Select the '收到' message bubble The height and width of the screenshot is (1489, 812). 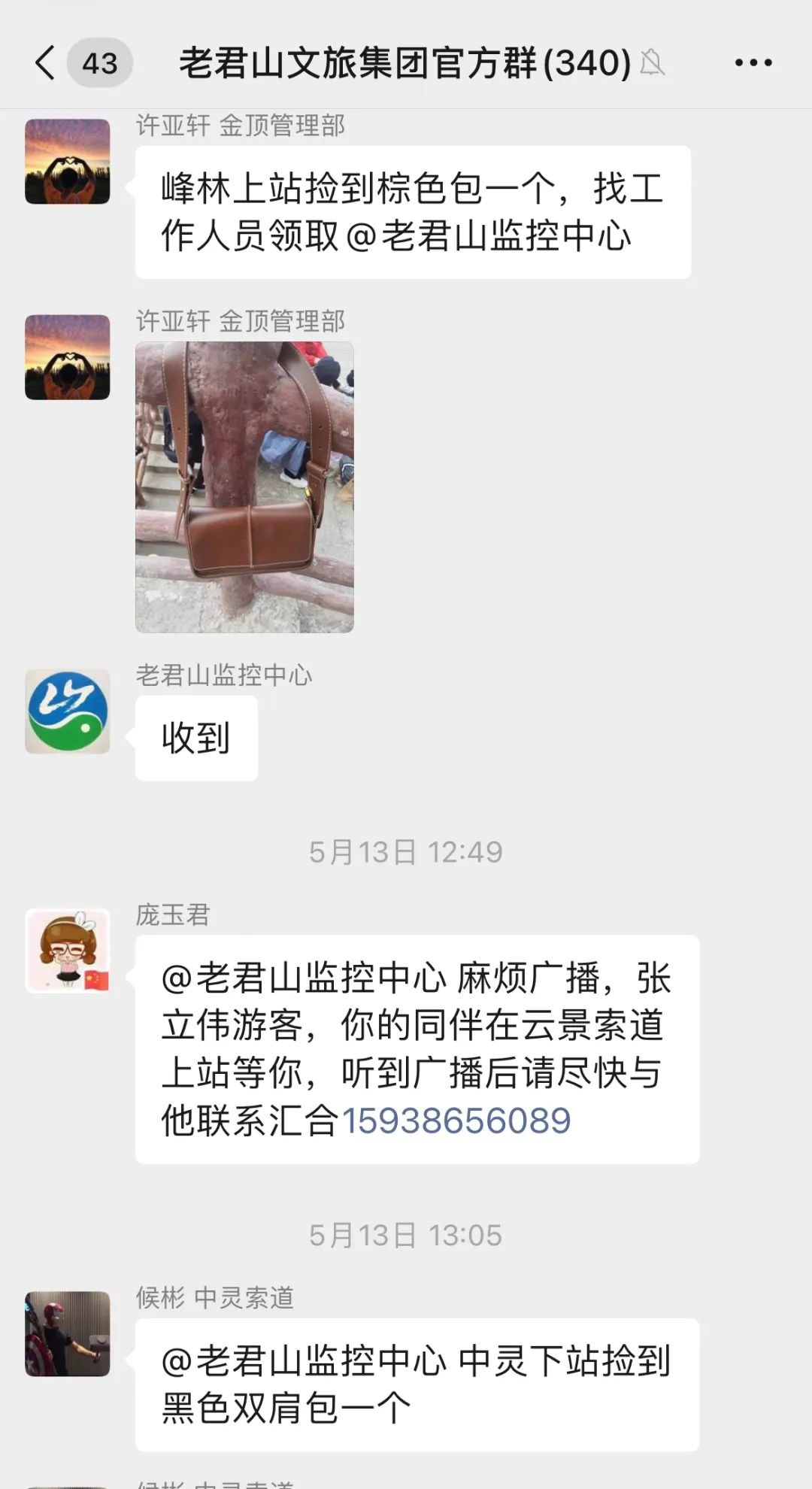click(197, 738)
